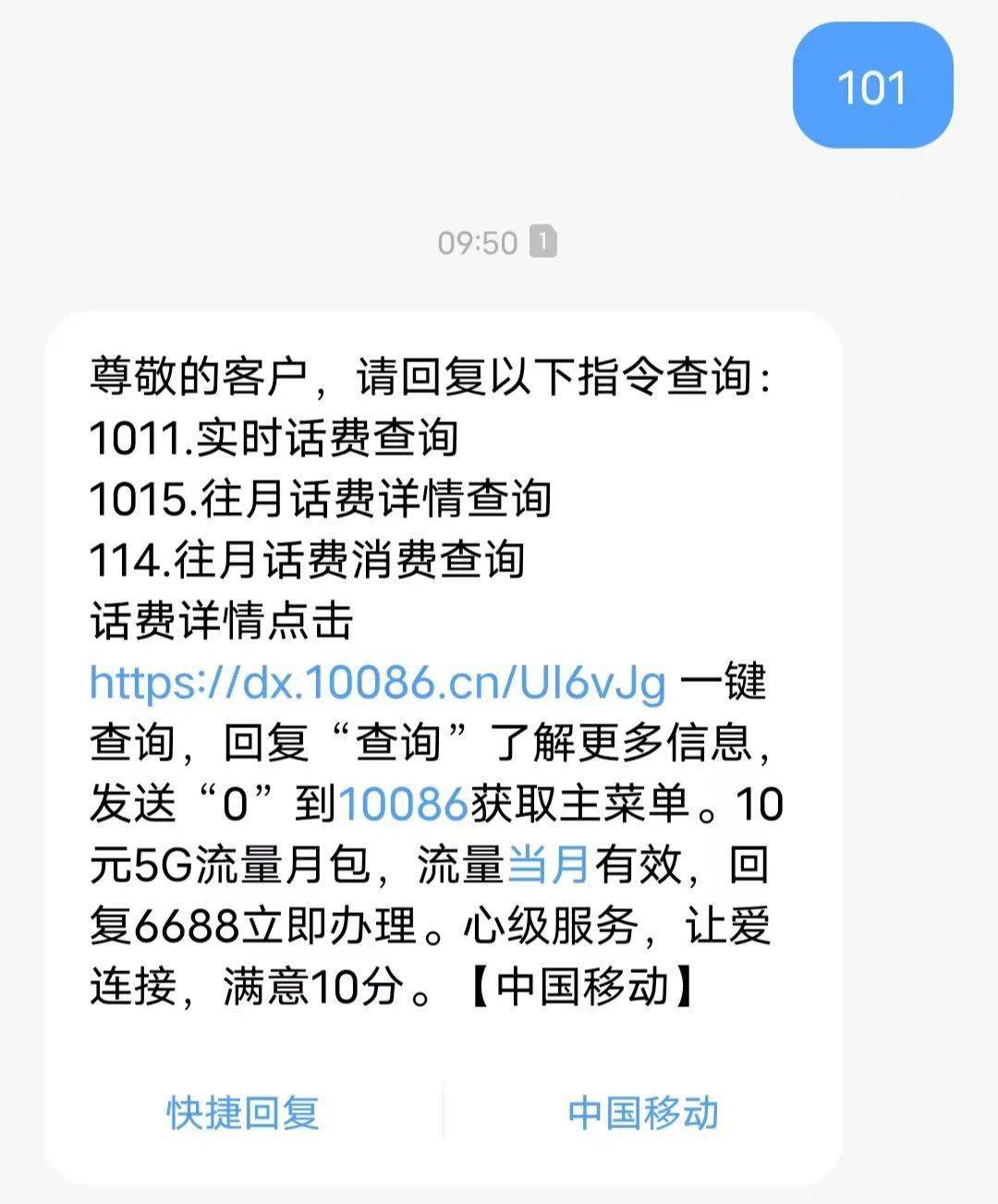998x1204 pixels.
Task: Tap the 中国移动 button at the bottom
Action: pos(644,1113)
